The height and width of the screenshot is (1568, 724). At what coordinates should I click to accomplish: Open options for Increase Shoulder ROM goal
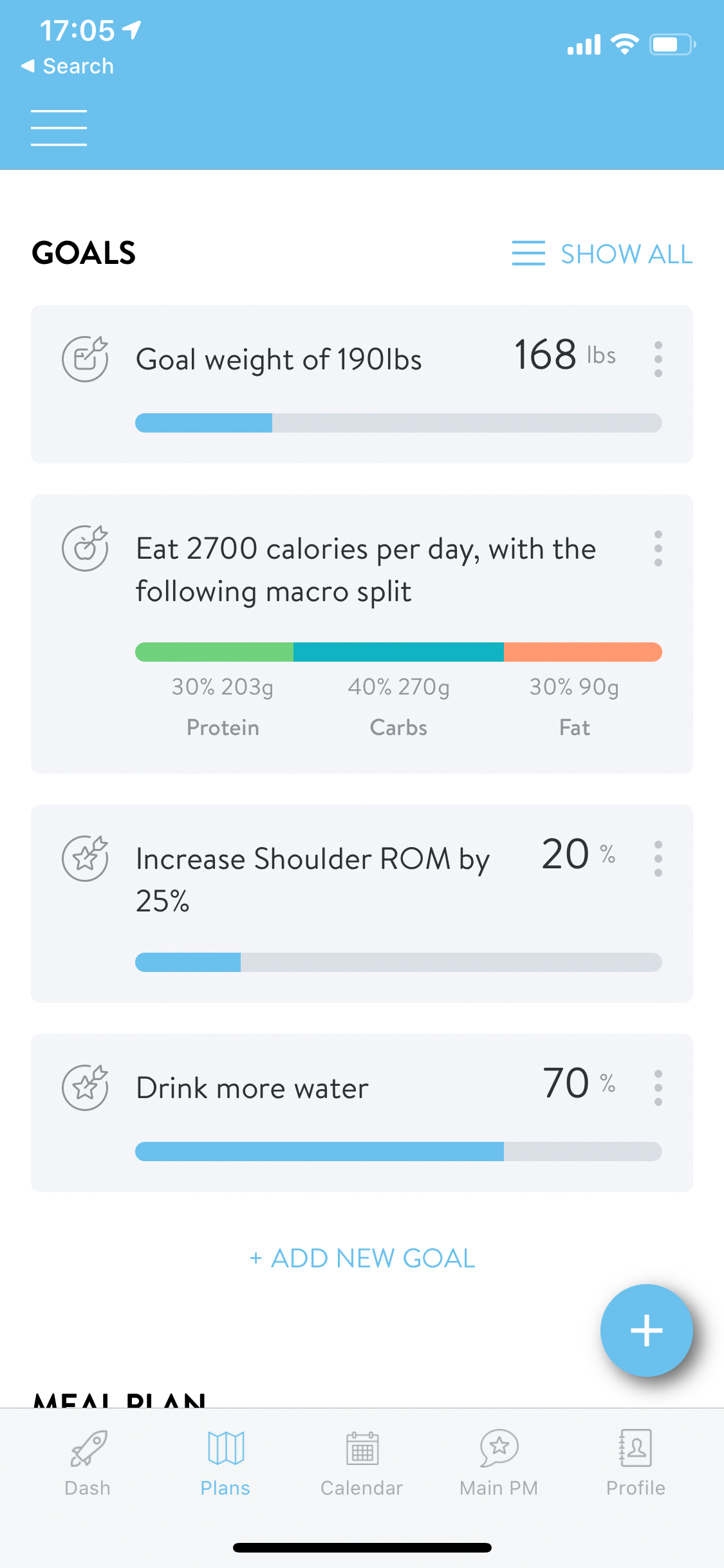pos(658,858)
